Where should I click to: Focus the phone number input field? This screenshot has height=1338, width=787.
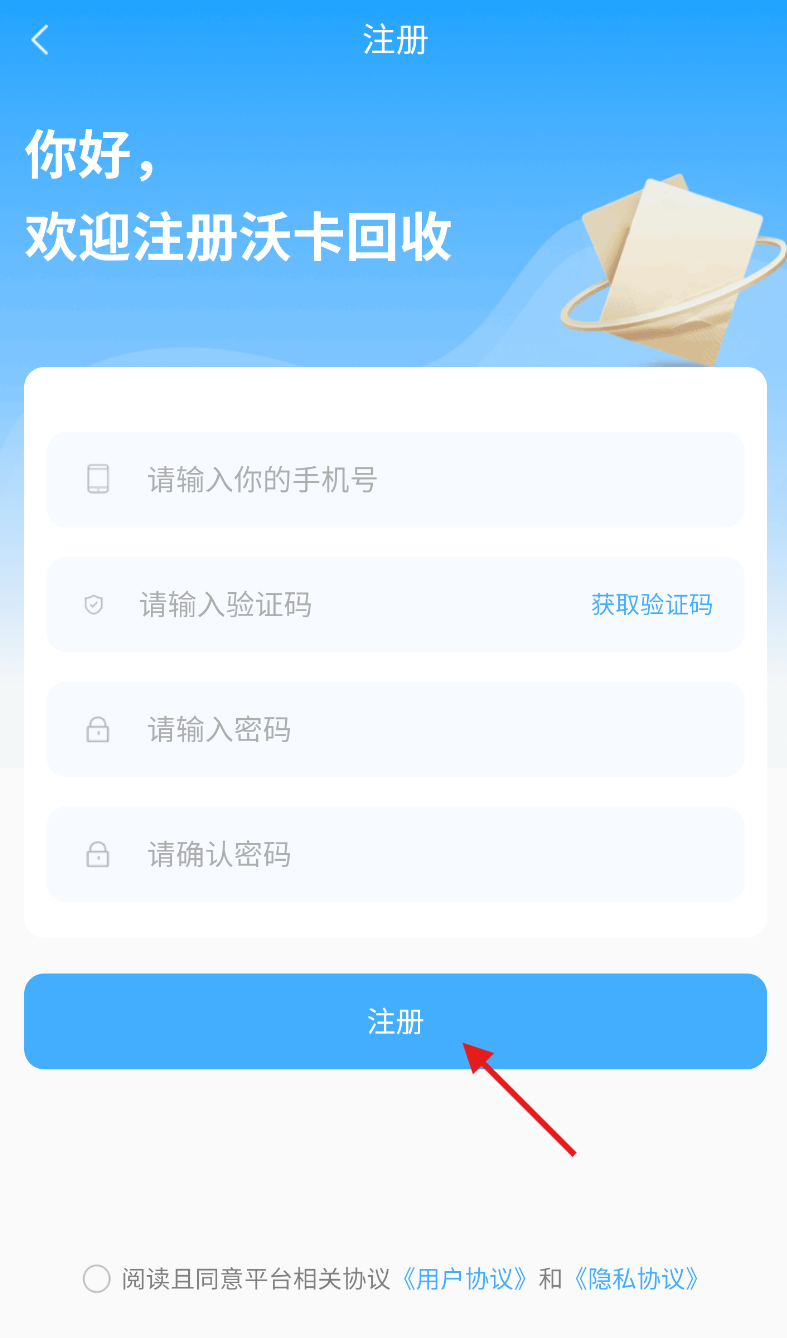[395, 480]
